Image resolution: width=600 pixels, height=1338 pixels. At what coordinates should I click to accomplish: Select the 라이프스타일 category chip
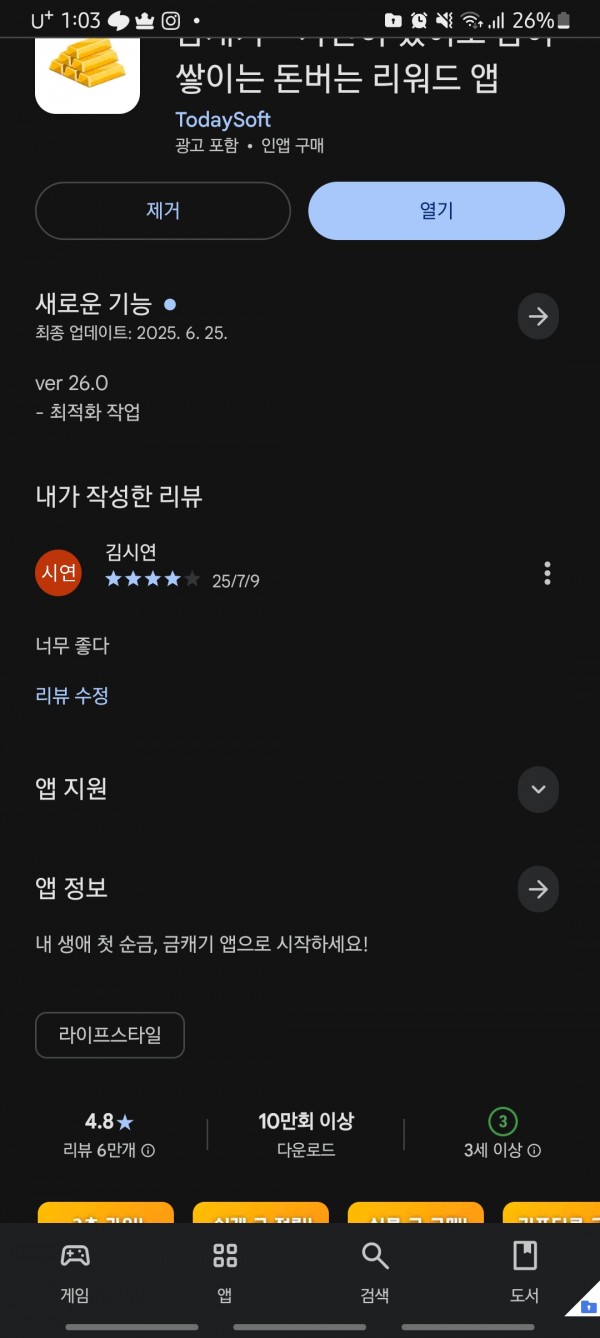110,1035
